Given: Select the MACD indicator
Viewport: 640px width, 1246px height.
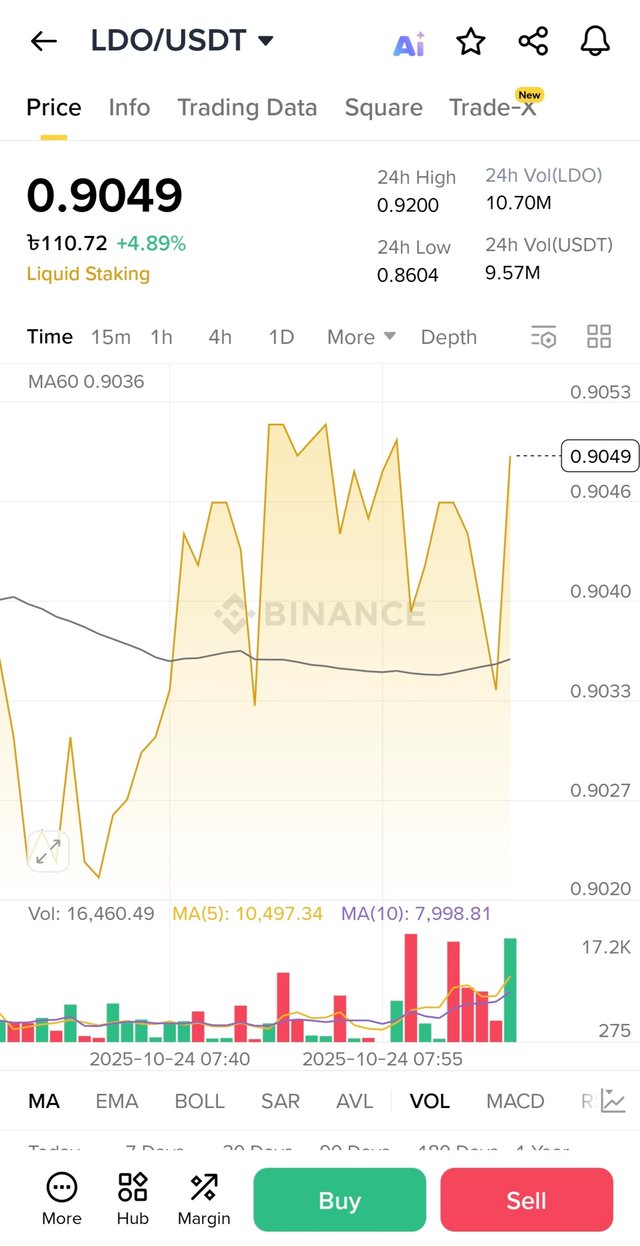Looking at the screenshot, I should (515, 1101).
